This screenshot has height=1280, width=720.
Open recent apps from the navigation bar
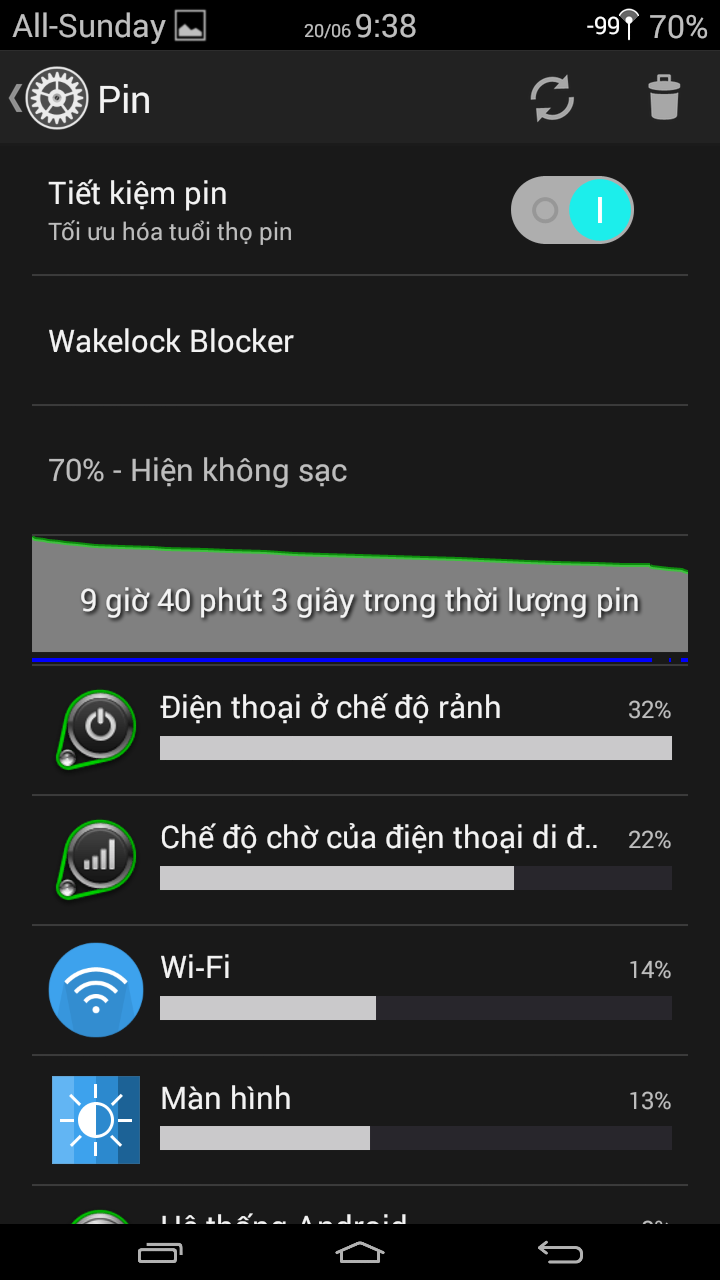[160, 1252]
